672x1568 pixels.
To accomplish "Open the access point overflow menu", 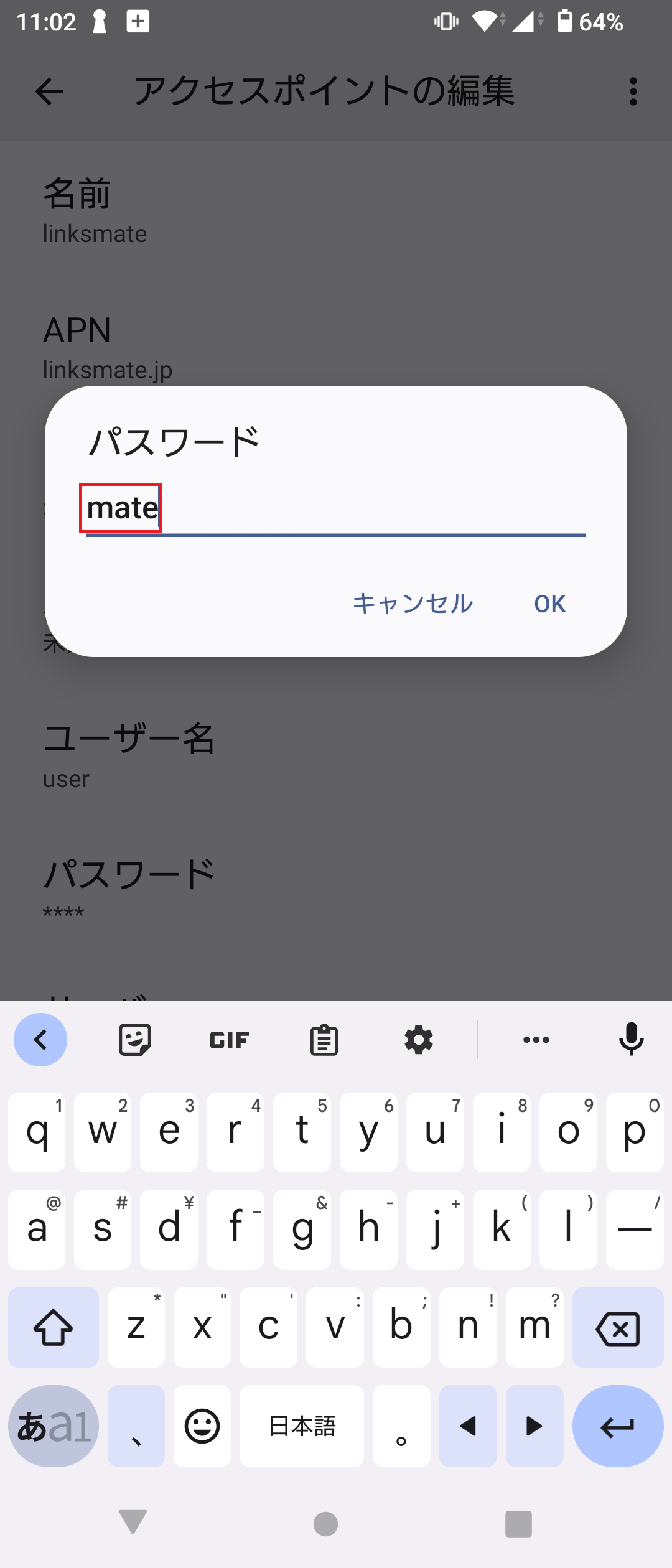I will click(x=633, y=91).
